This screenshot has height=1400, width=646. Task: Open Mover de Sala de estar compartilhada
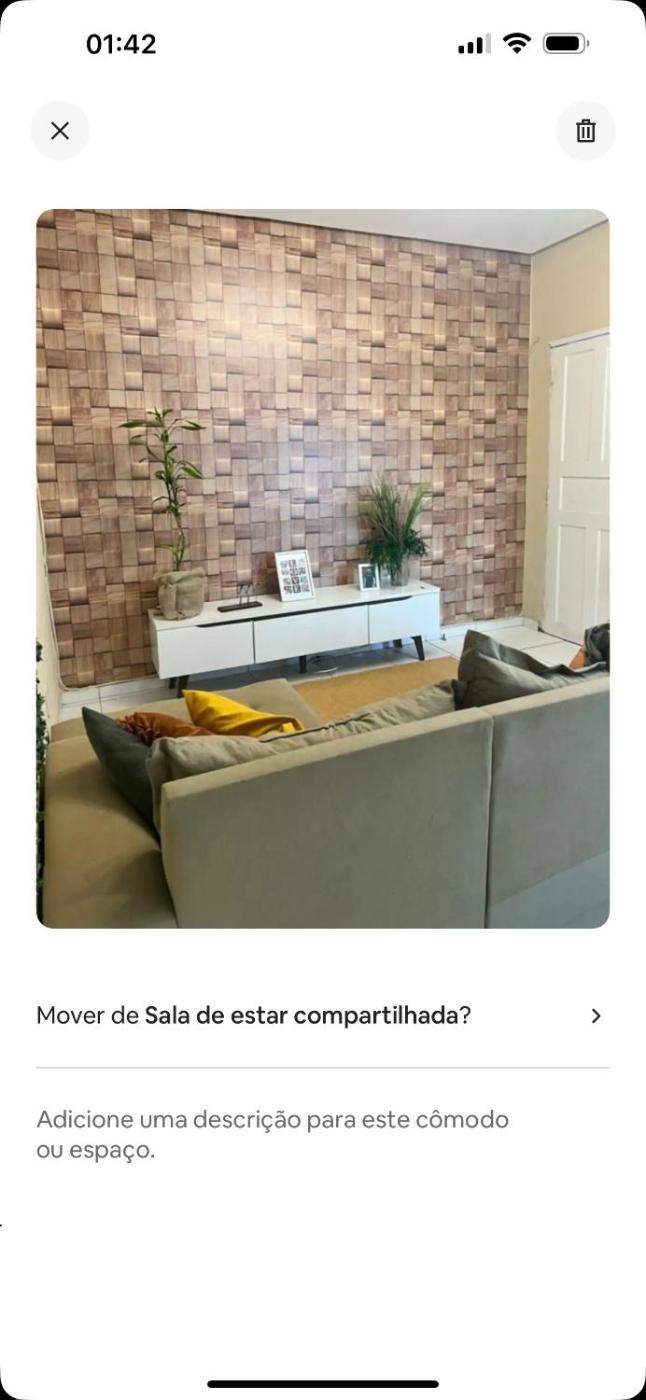tap(322, 1016)
